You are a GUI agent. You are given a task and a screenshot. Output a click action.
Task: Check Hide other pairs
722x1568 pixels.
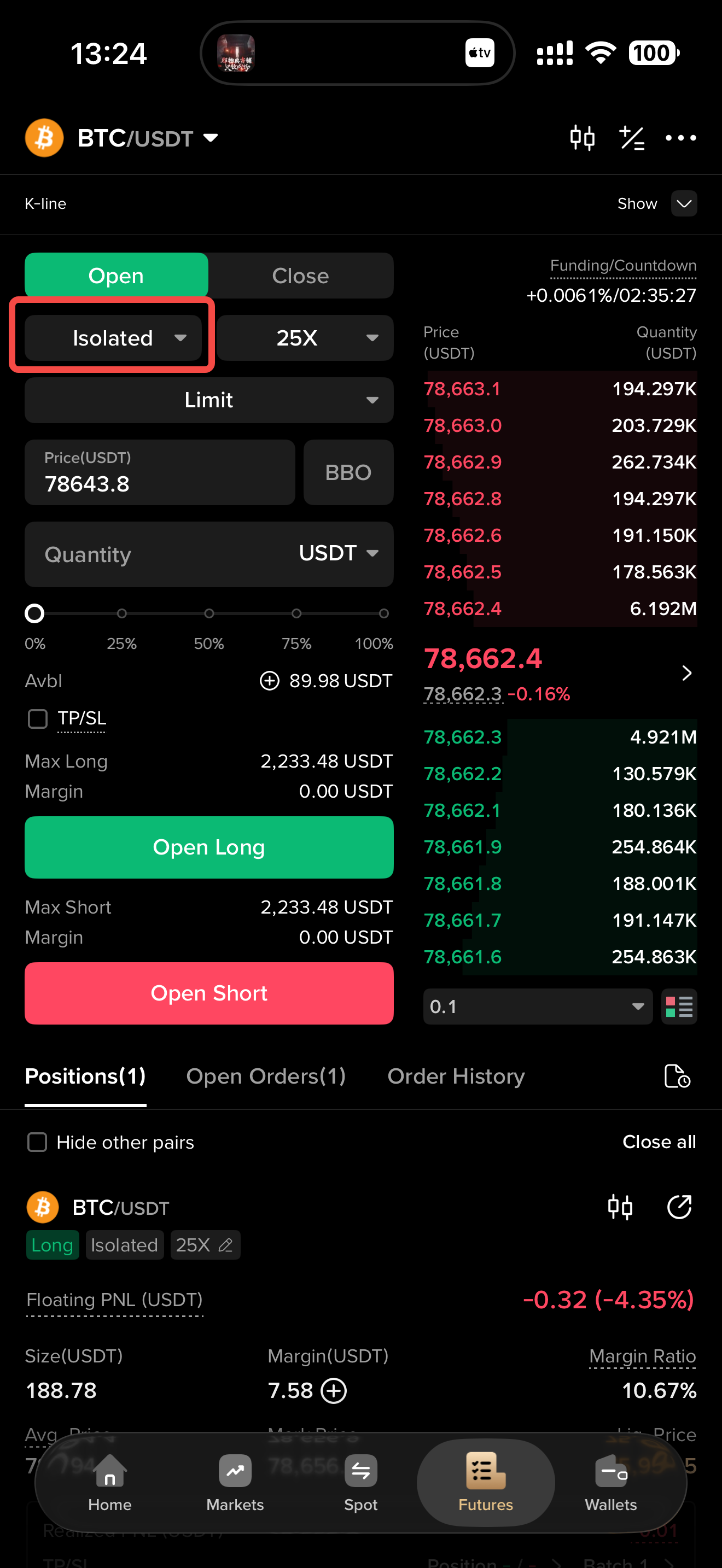coord(38,1142)
